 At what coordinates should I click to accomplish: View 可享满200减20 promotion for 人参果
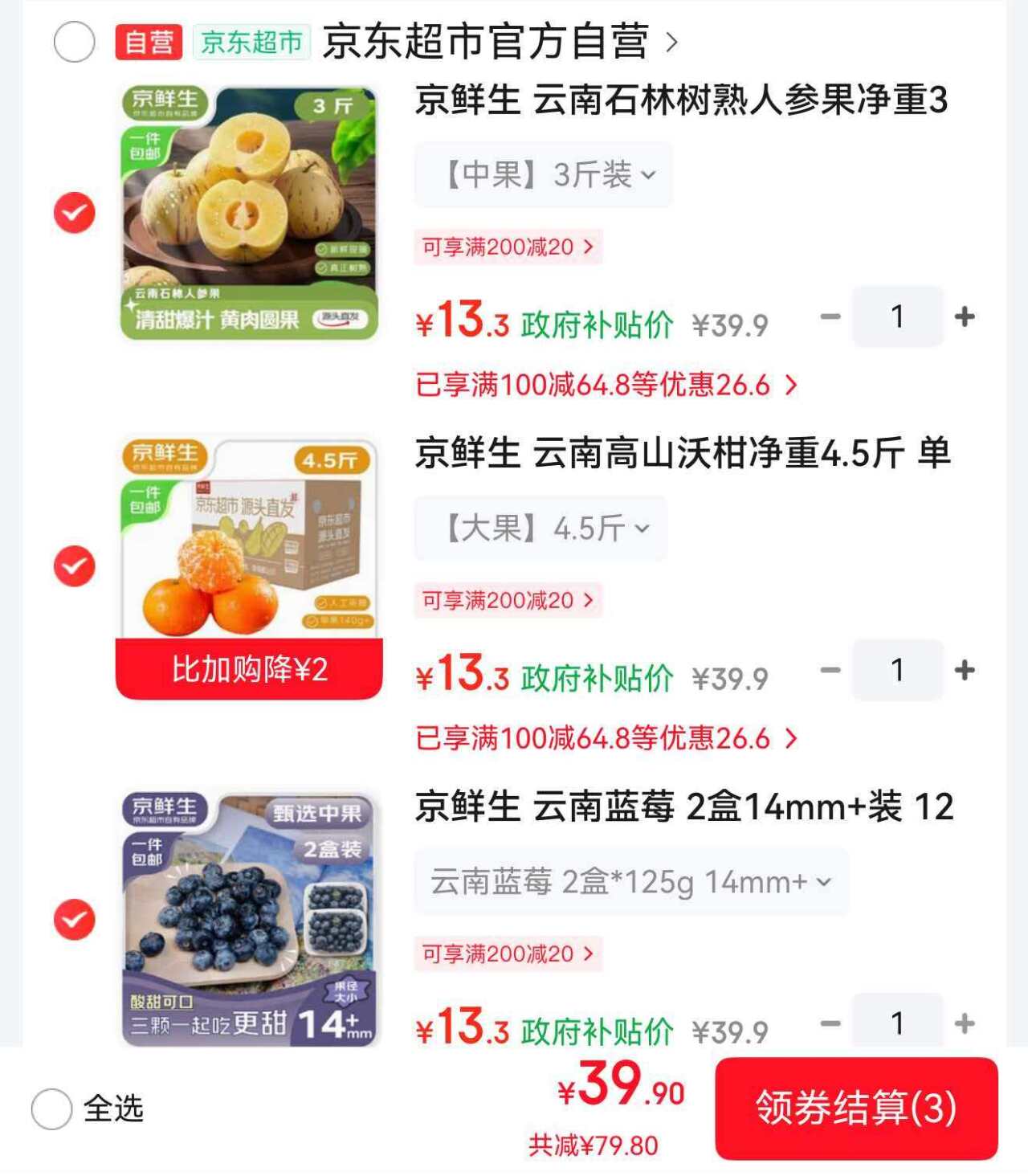(x=508, y=247)
